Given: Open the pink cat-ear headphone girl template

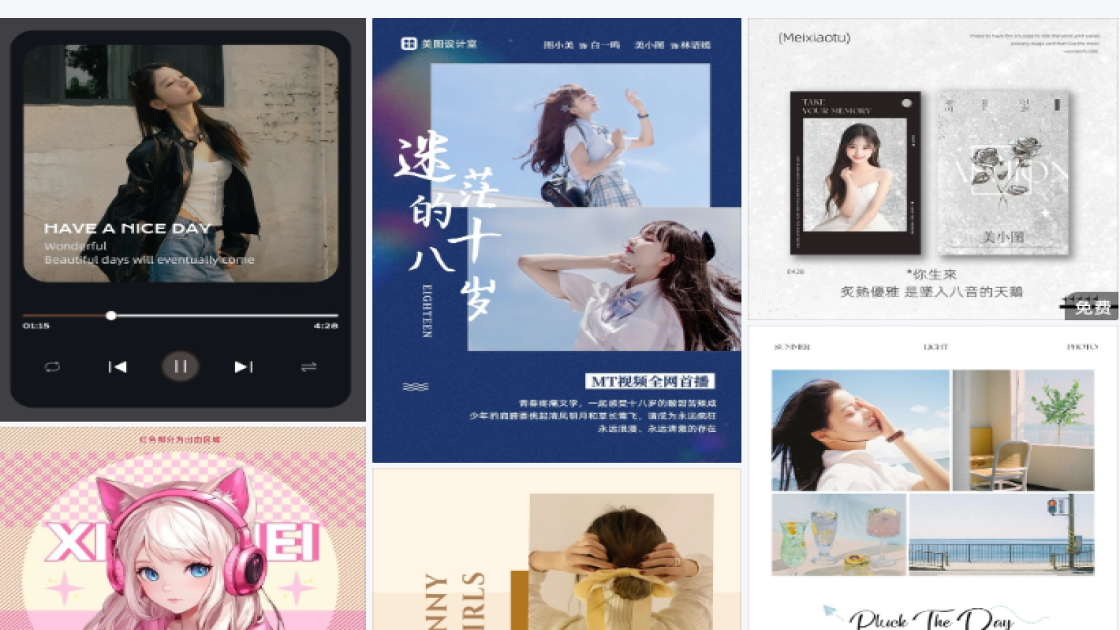Looking at the screenshot, I should pos(182,530).
